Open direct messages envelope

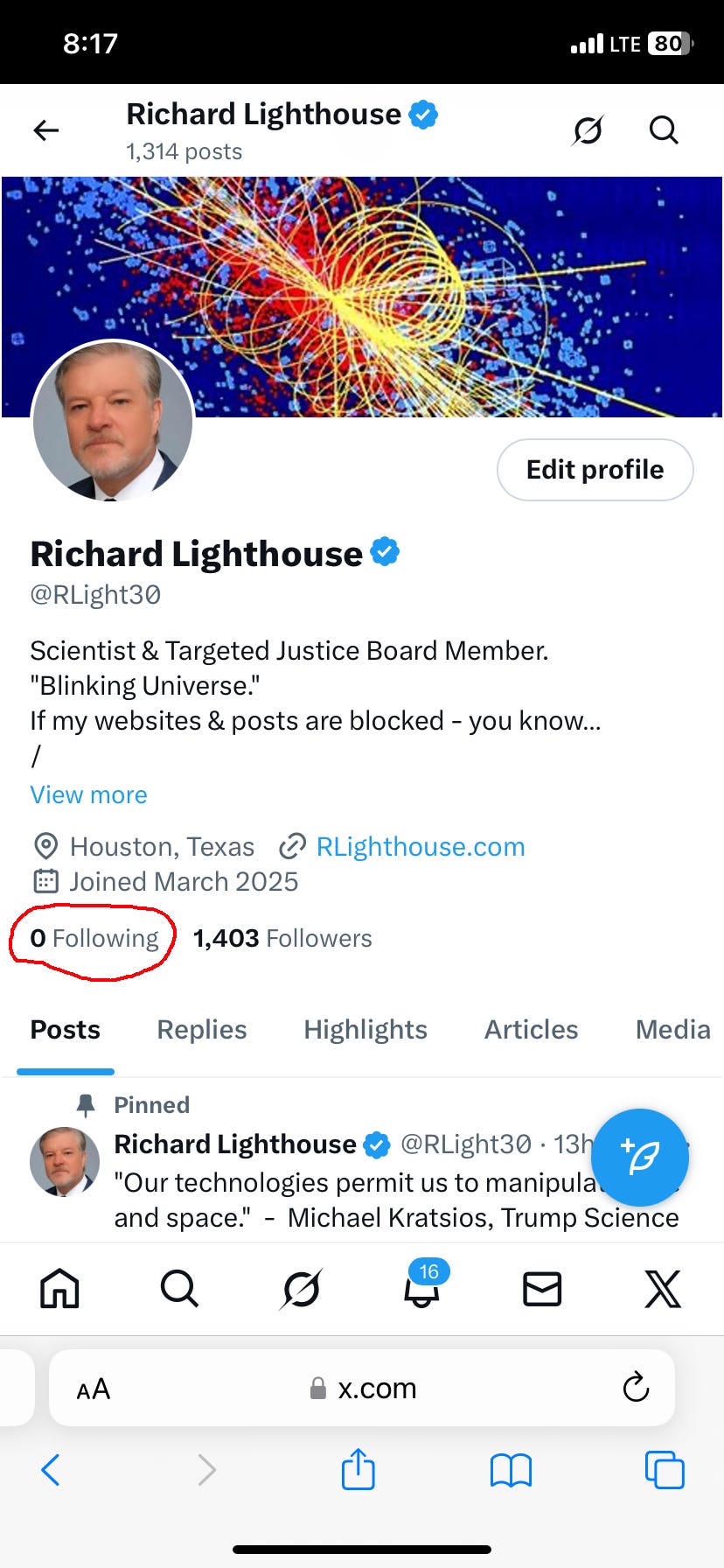(x=542, y=1289)
